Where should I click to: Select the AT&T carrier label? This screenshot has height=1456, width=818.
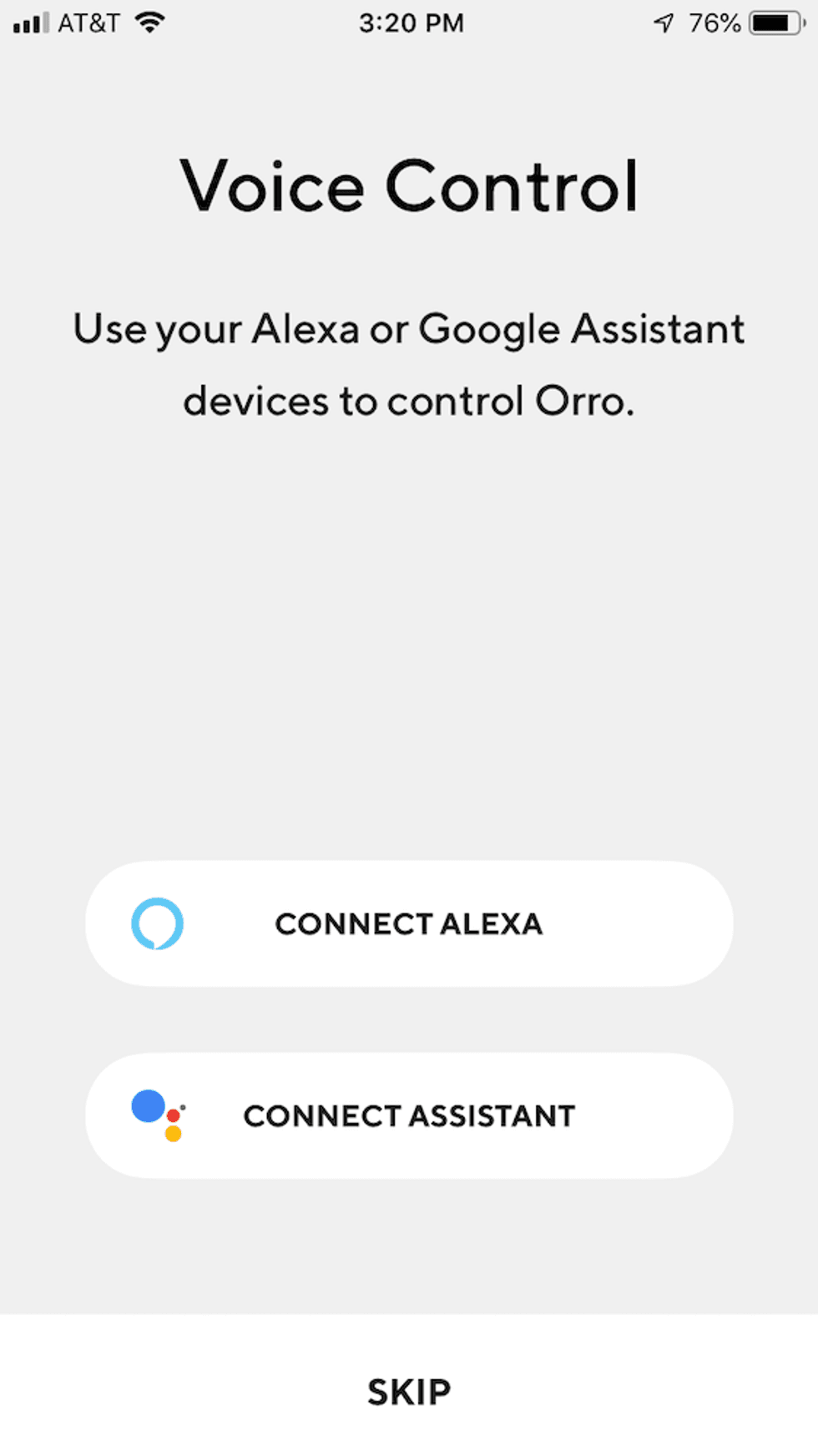(89, 23)
